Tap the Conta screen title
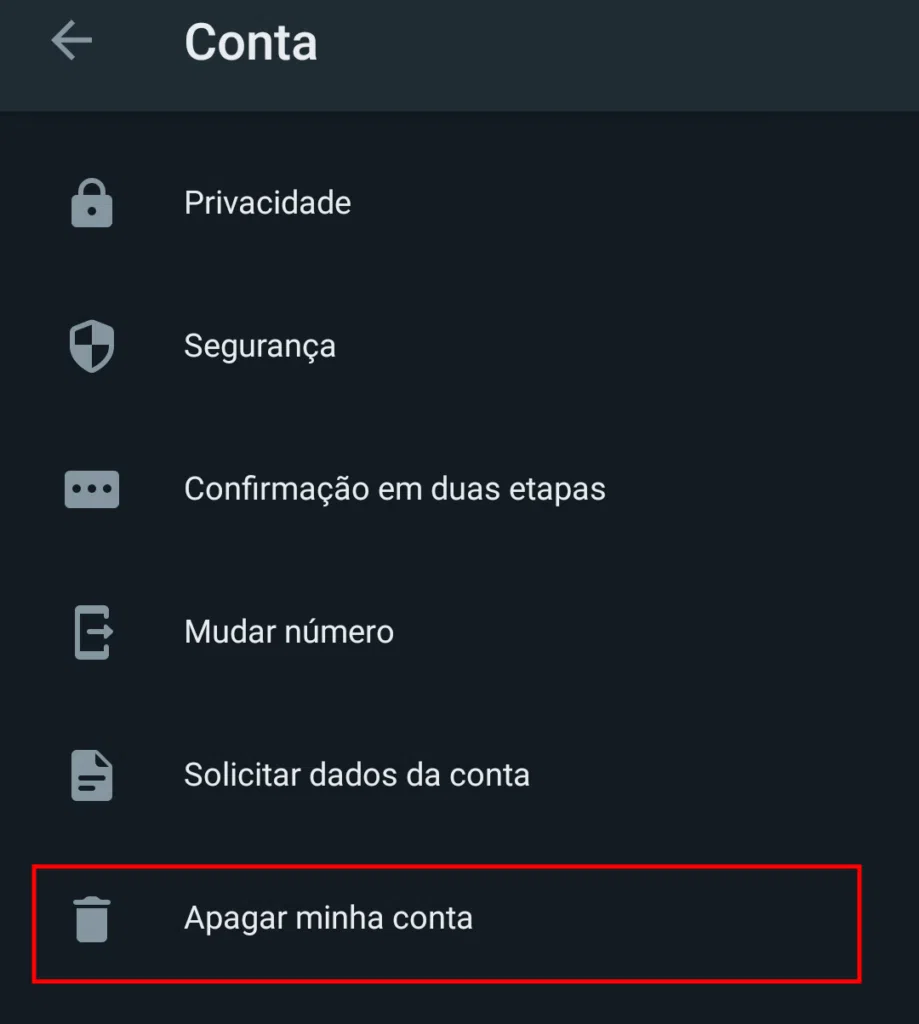919x1024 pixels. tap(250, 42)
